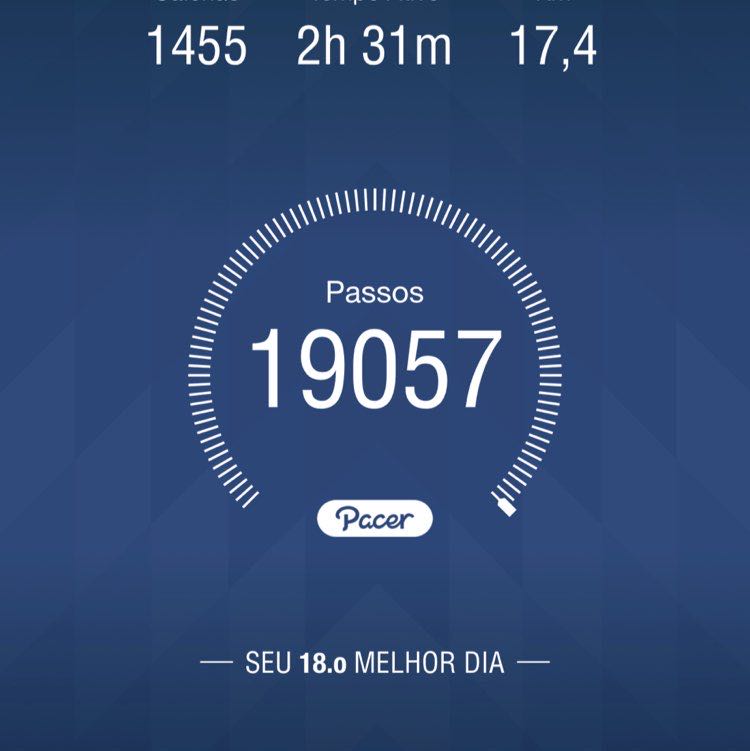Select the Calorias stat icon

point(195,5)
